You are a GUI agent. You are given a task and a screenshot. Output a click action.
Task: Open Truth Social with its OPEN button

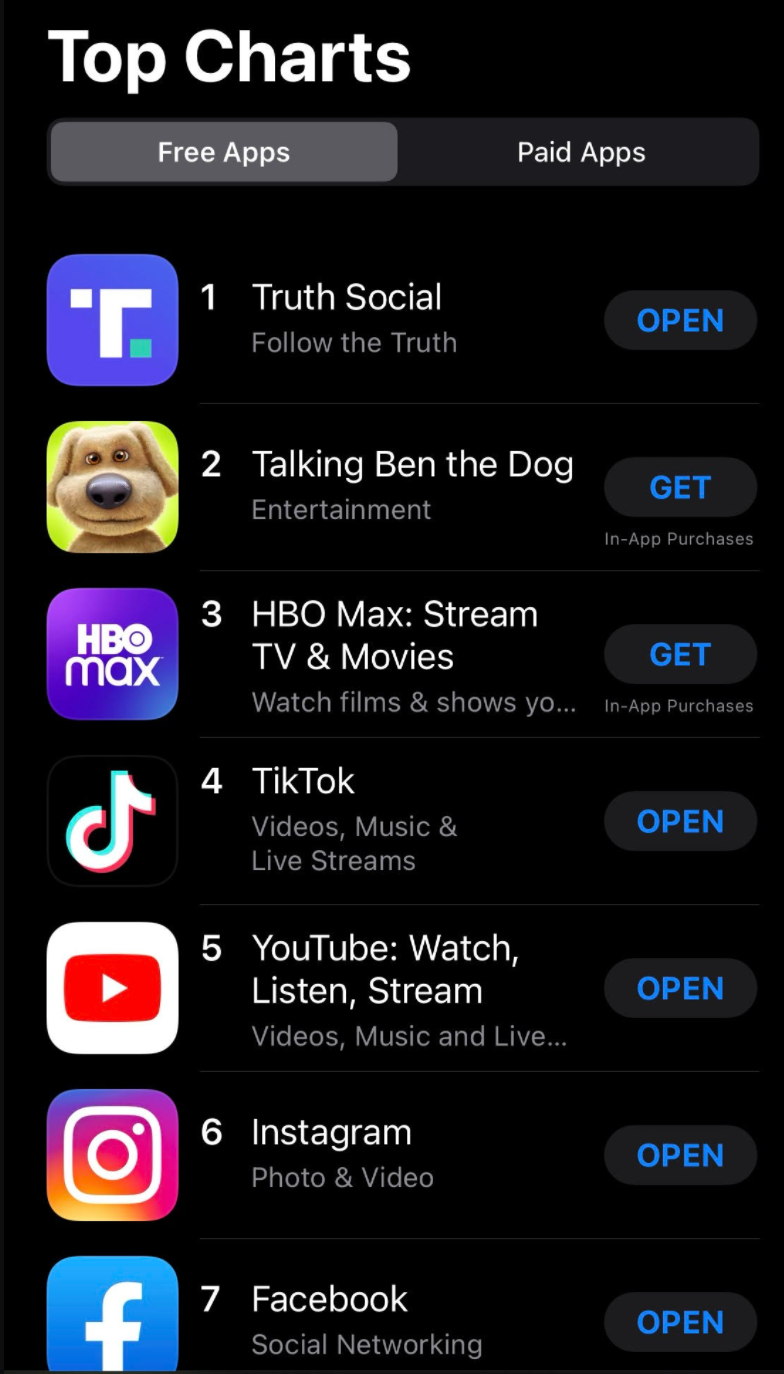(x=680, y=321)
